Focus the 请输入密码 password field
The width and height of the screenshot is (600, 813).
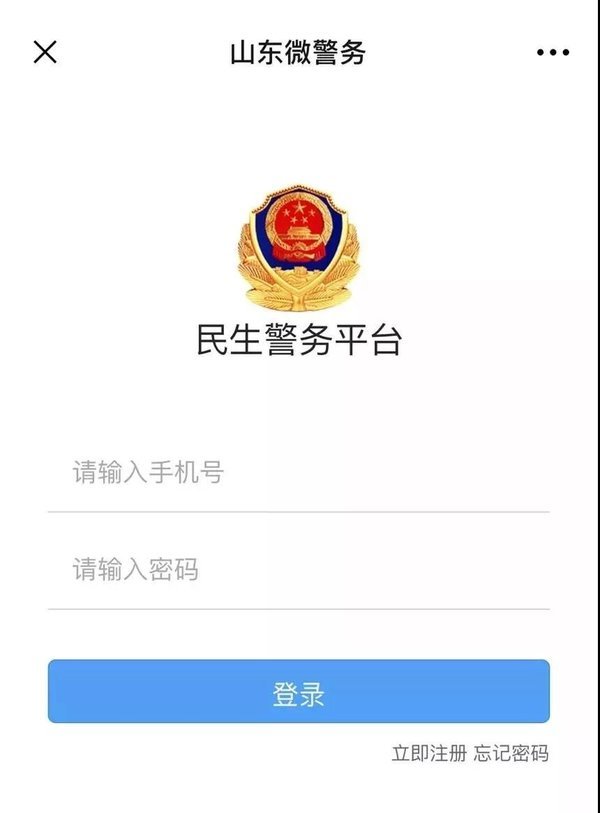pyautogui.click(x=298, y=570)
